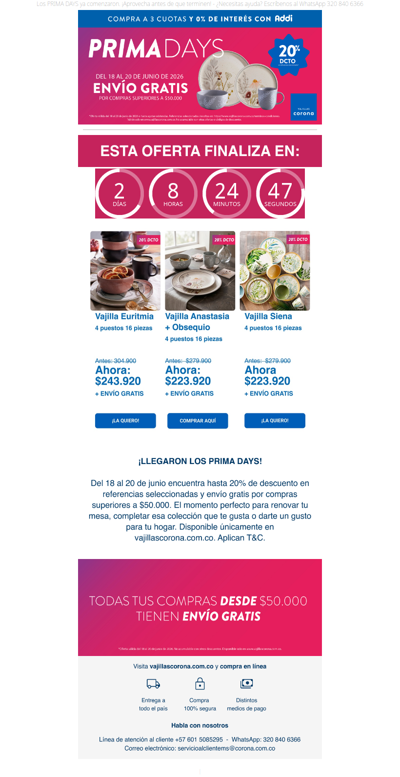Viewport: 400px width, 777px height.
Task: Tap ¡LA QUIERO! under Vajilla Siena
Action: [x=275, y=421]
